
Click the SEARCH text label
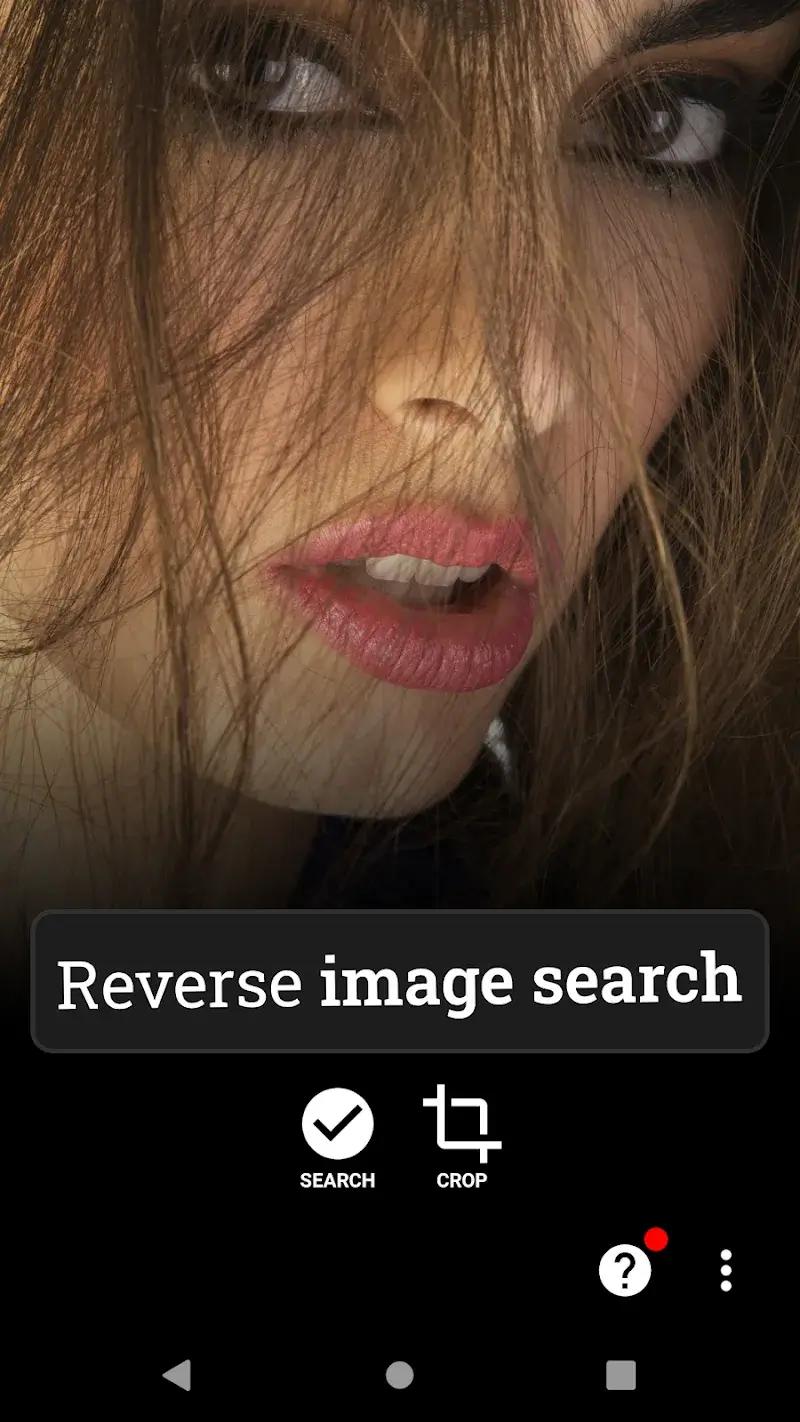click(336, 1180)
